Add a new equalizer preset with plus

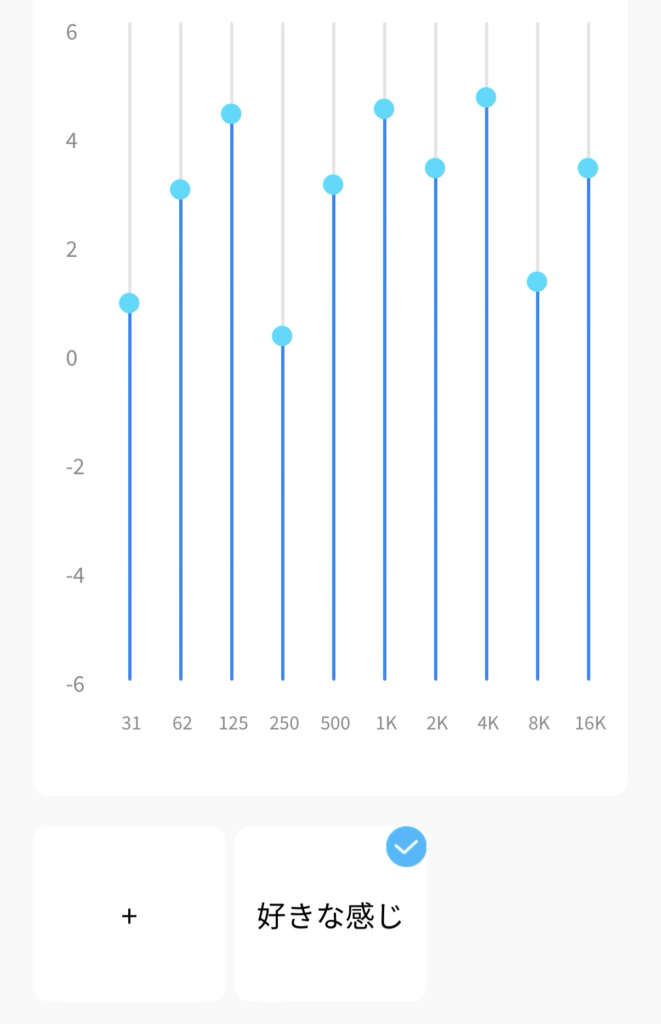click(129, 914)
